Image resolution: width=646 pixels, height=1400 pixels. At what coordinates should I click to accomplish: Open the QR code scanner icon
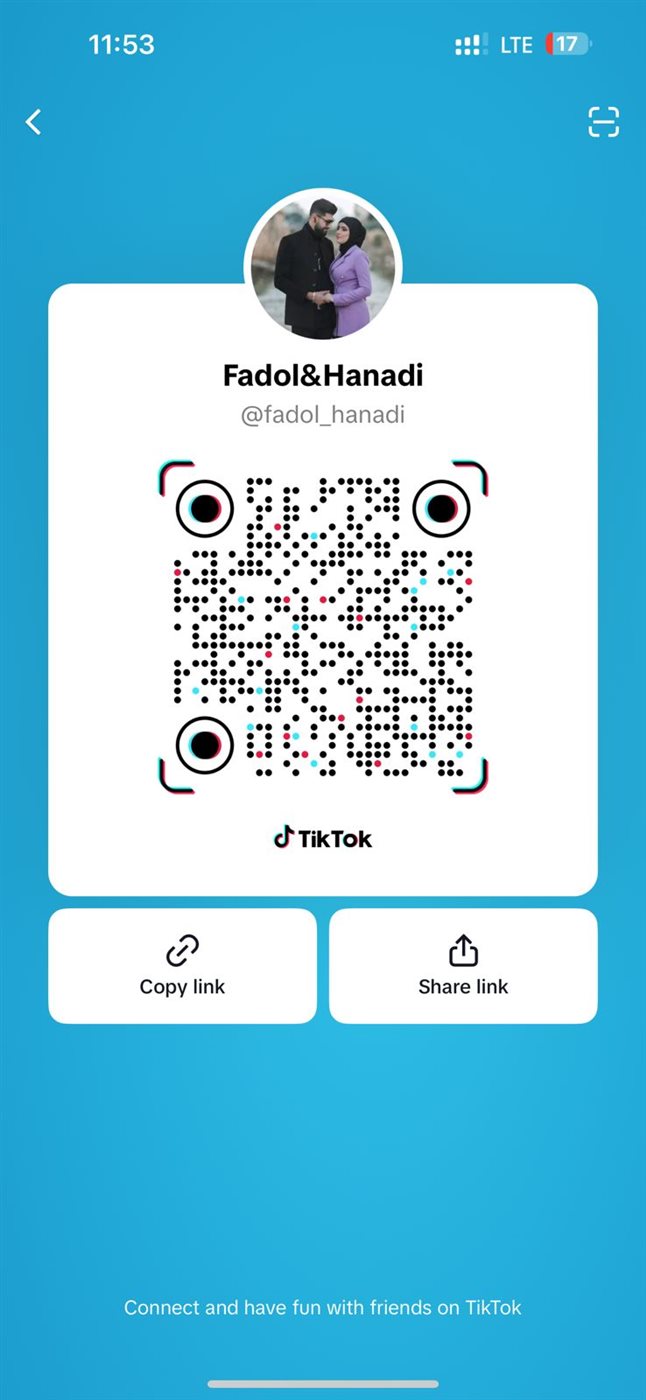coord(603,122)
